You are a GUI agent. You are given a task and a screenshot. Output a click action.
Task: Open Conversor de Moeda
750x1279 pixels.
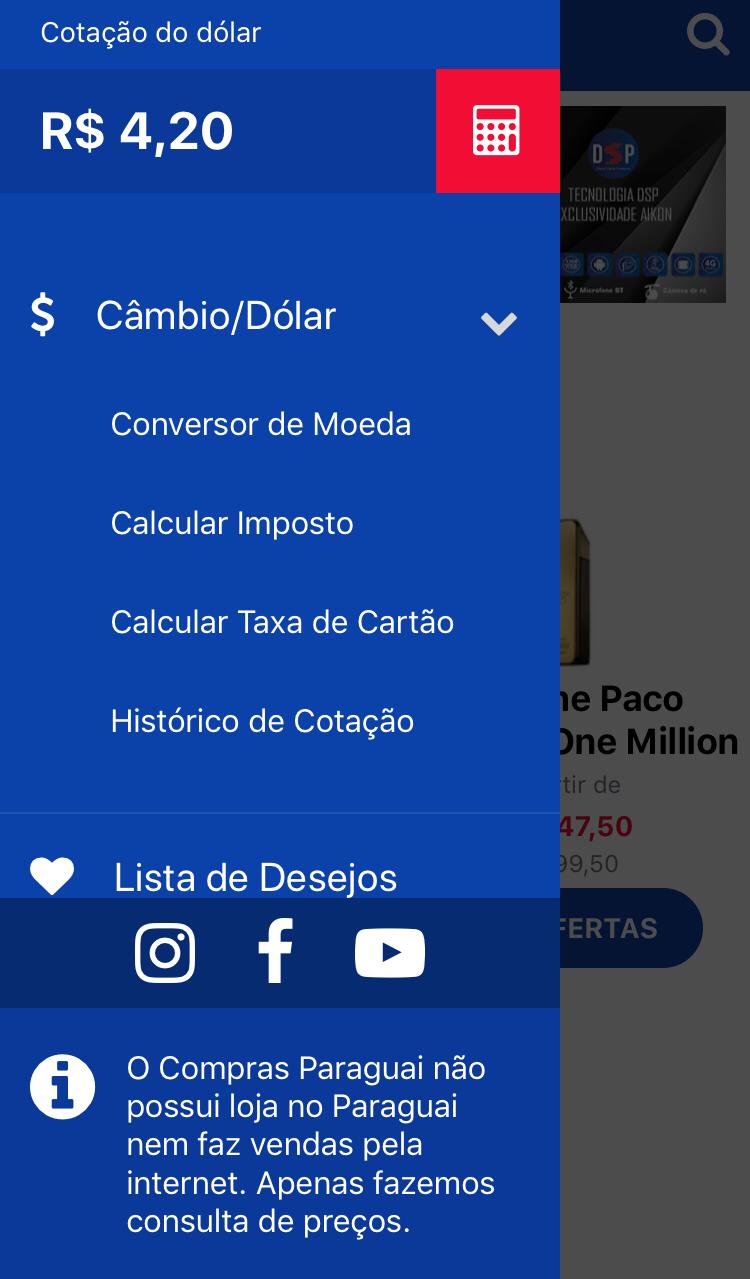point(261,424)
